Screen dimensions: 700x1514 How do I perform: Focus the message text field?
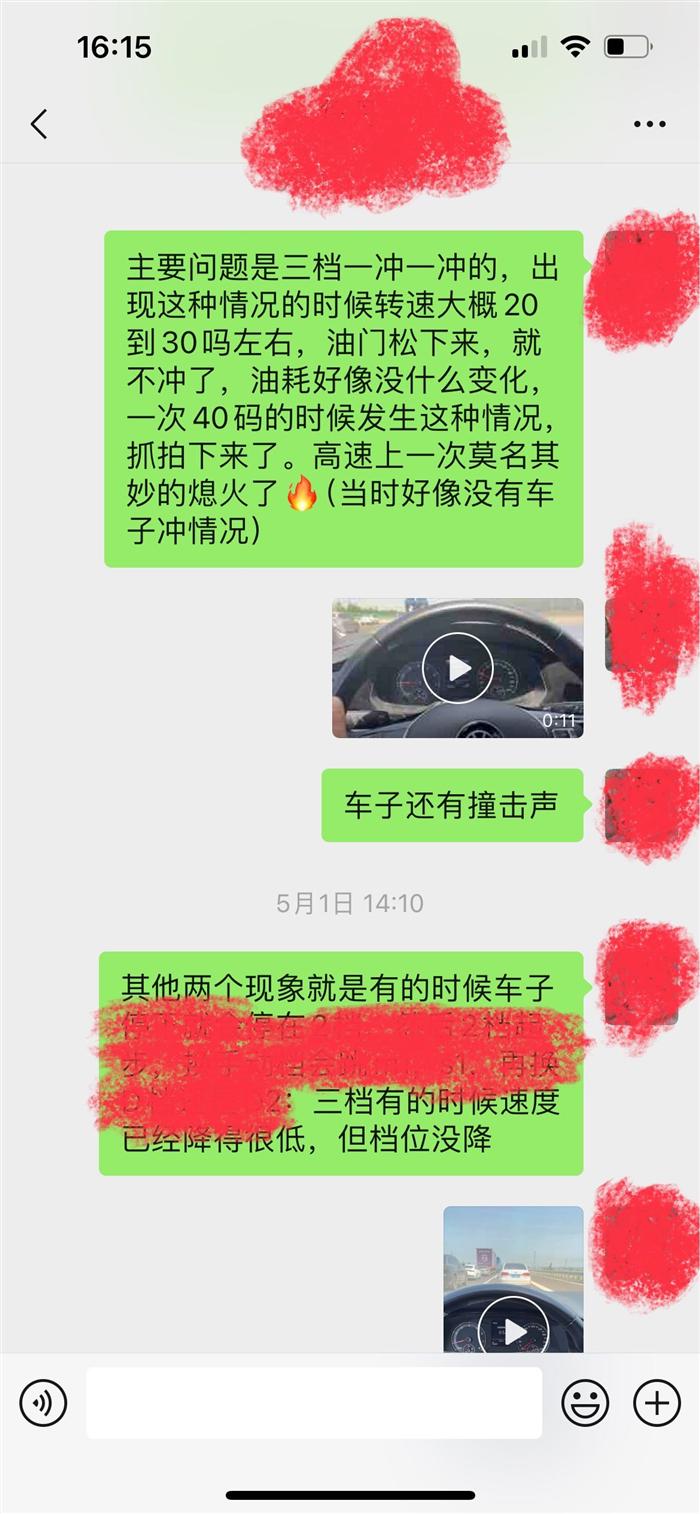(313, 1403)
